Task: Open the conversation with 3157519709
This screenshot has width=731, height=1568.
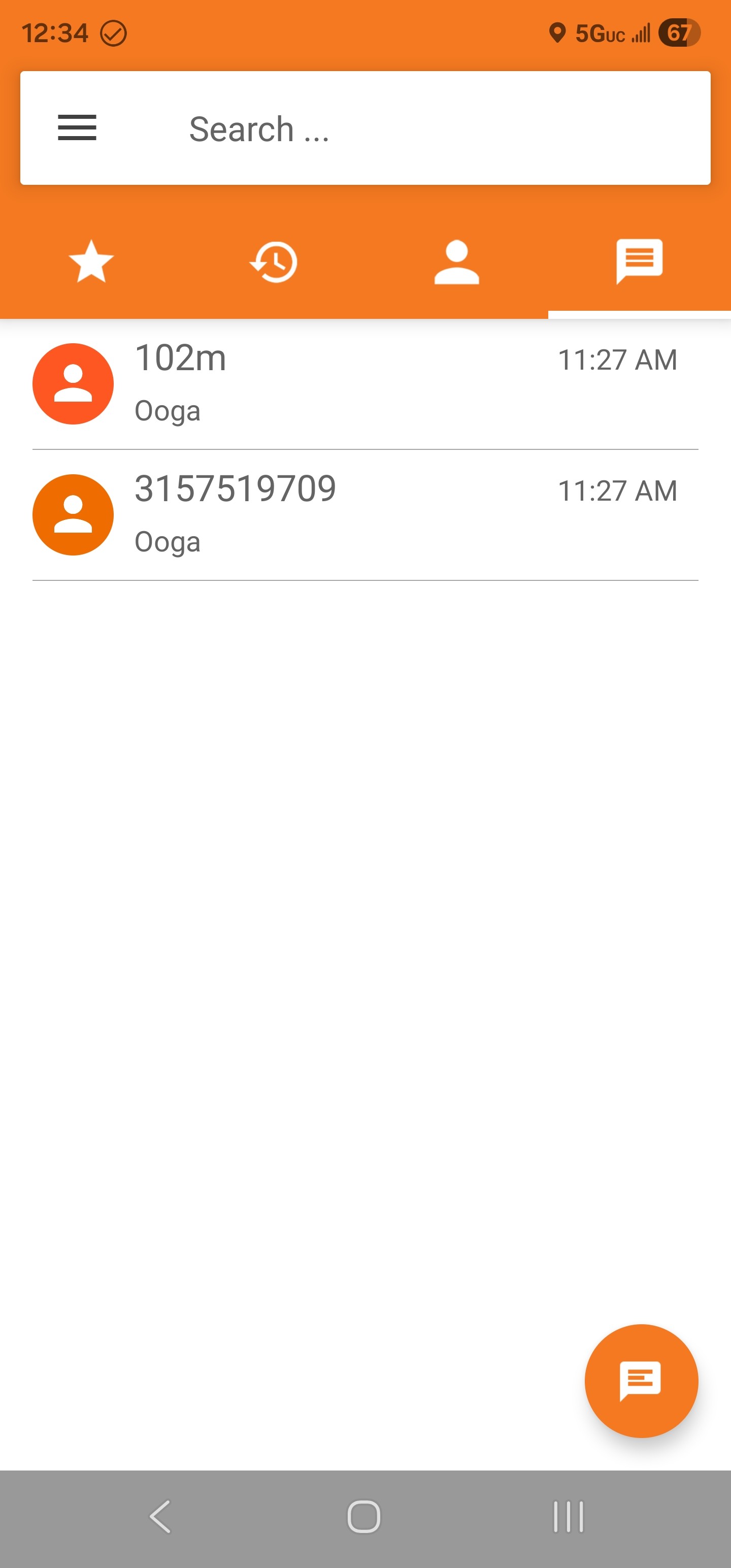Action: (x=365, y=515)
